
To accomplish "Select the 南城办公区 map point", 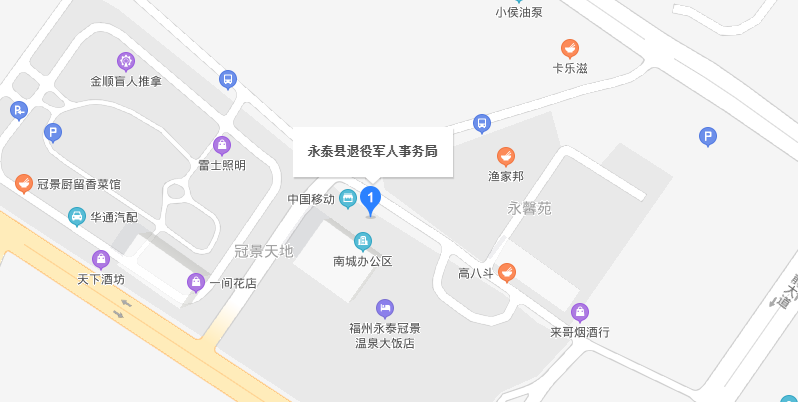I will coord(363,241).
